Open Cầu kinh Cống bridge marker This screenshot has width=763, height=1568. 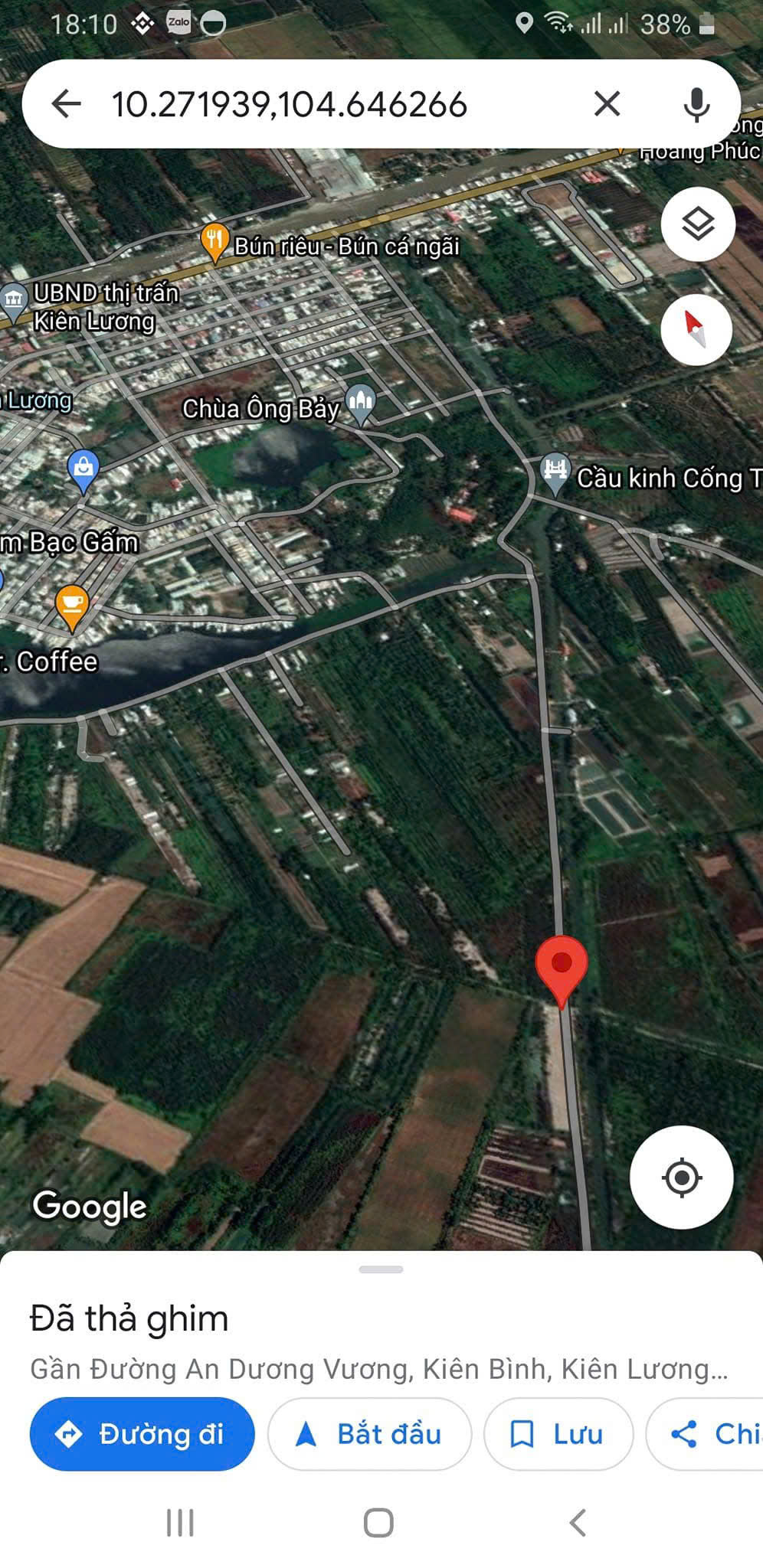(555, 472)
